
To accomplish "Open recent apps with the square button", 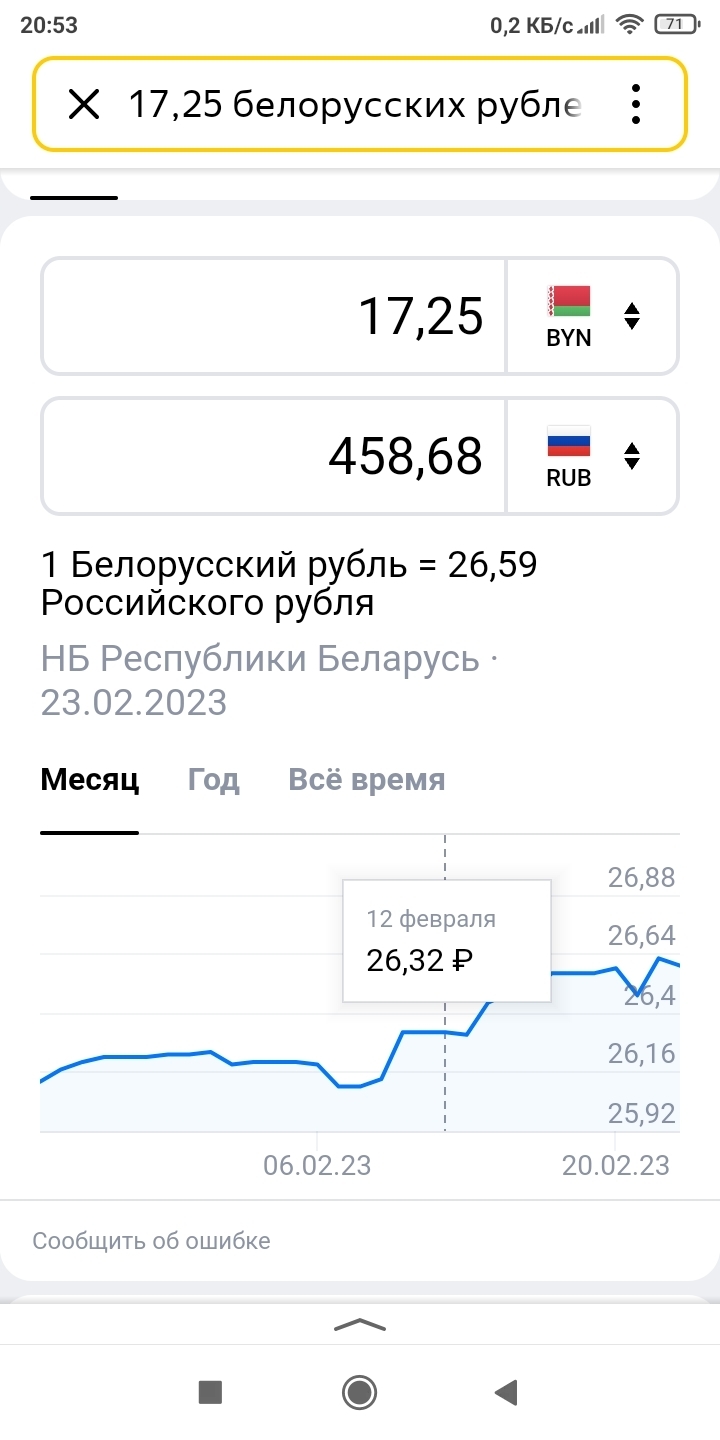I will click(x=210, y=1391).
